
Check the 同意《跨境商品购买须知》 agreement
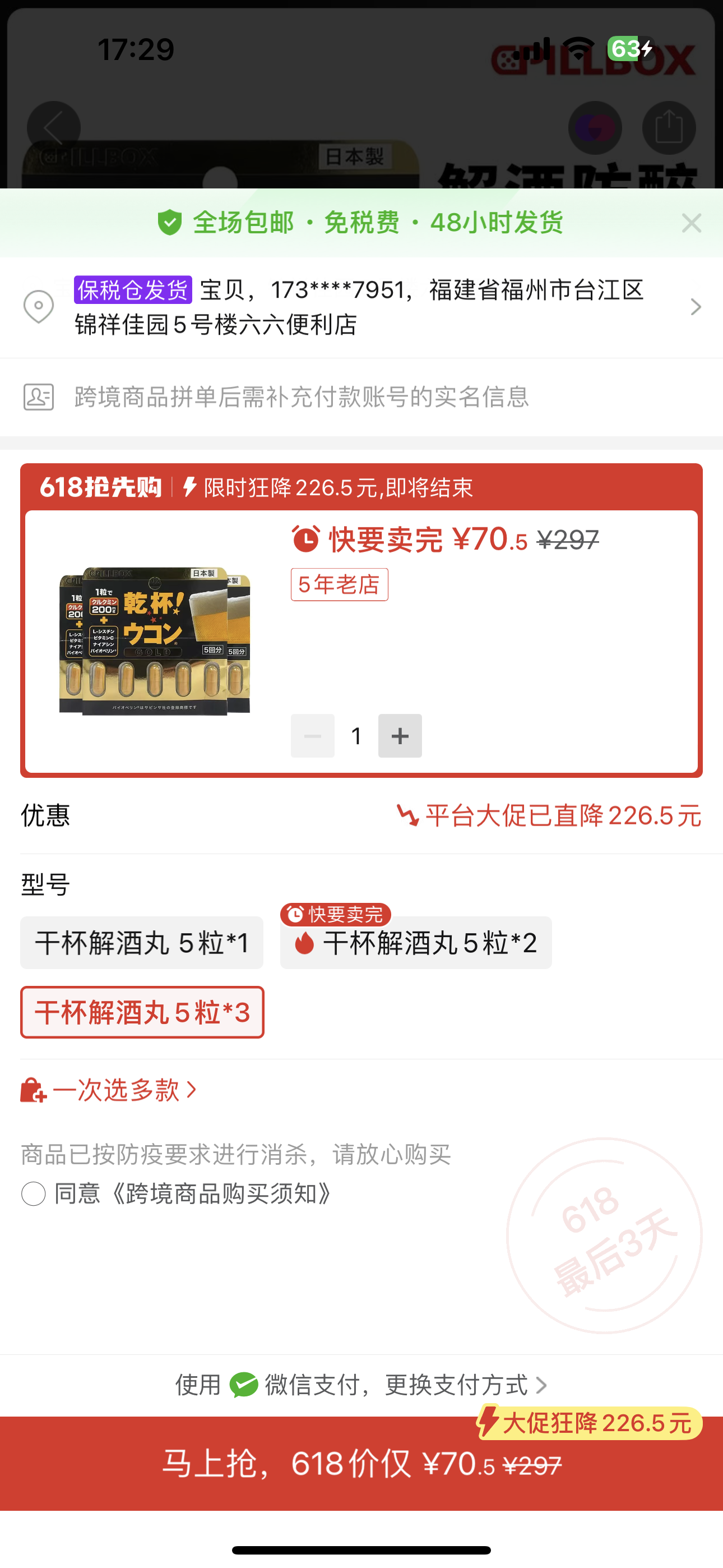(x=34, y=1193)
